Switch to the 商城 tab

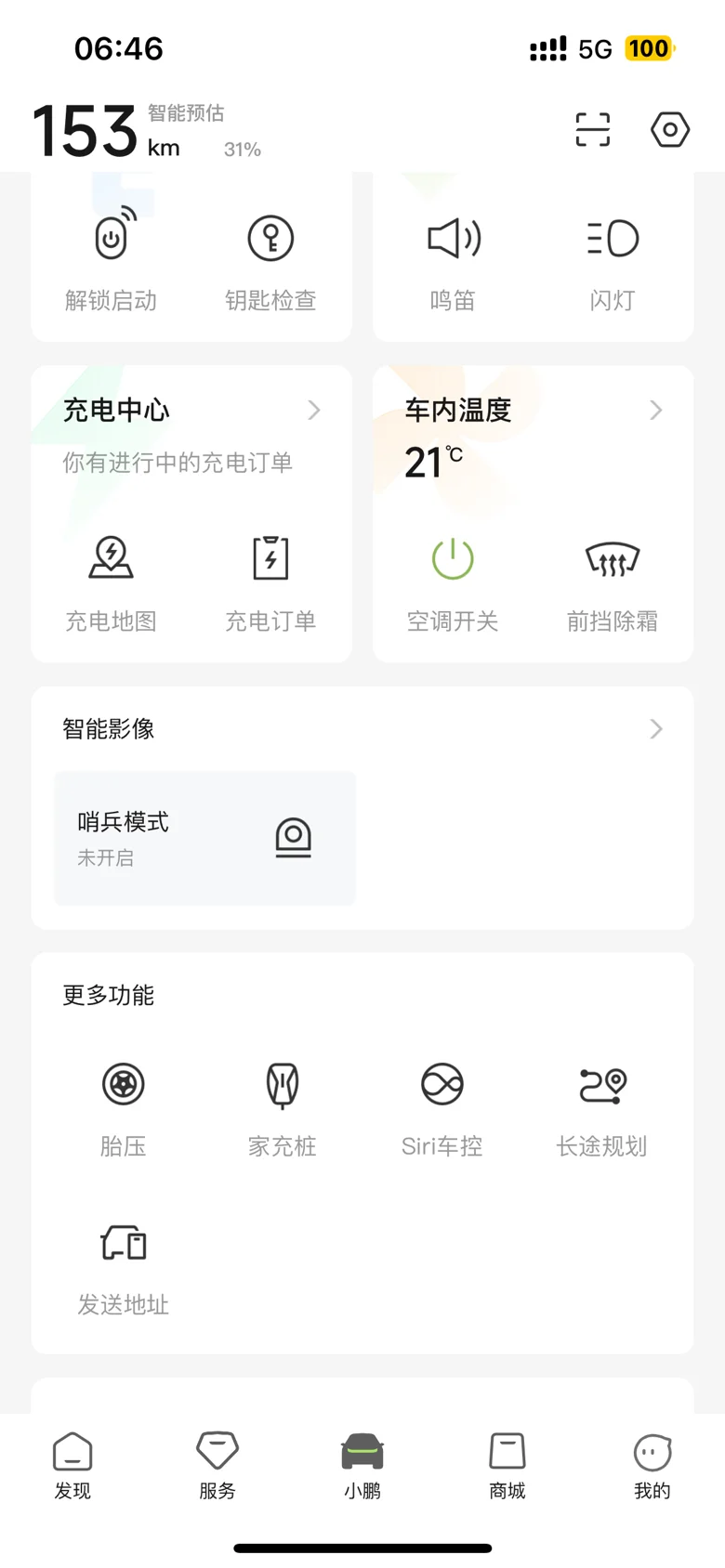click(507, 1466)
